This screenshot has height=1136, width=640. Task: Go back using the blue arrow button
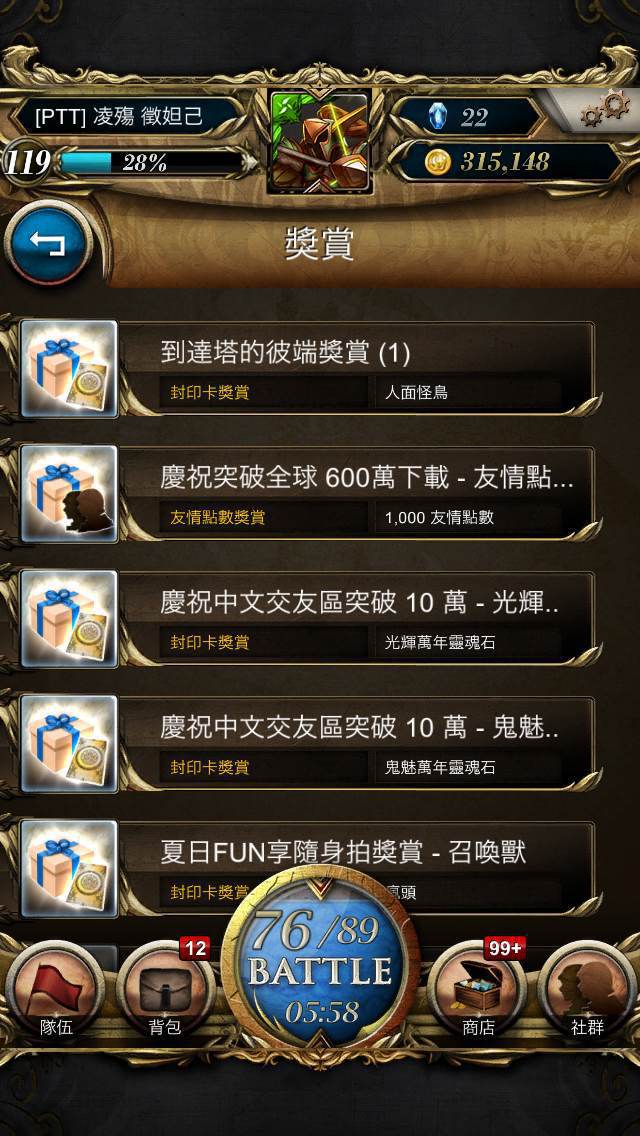tap(48, 243)
